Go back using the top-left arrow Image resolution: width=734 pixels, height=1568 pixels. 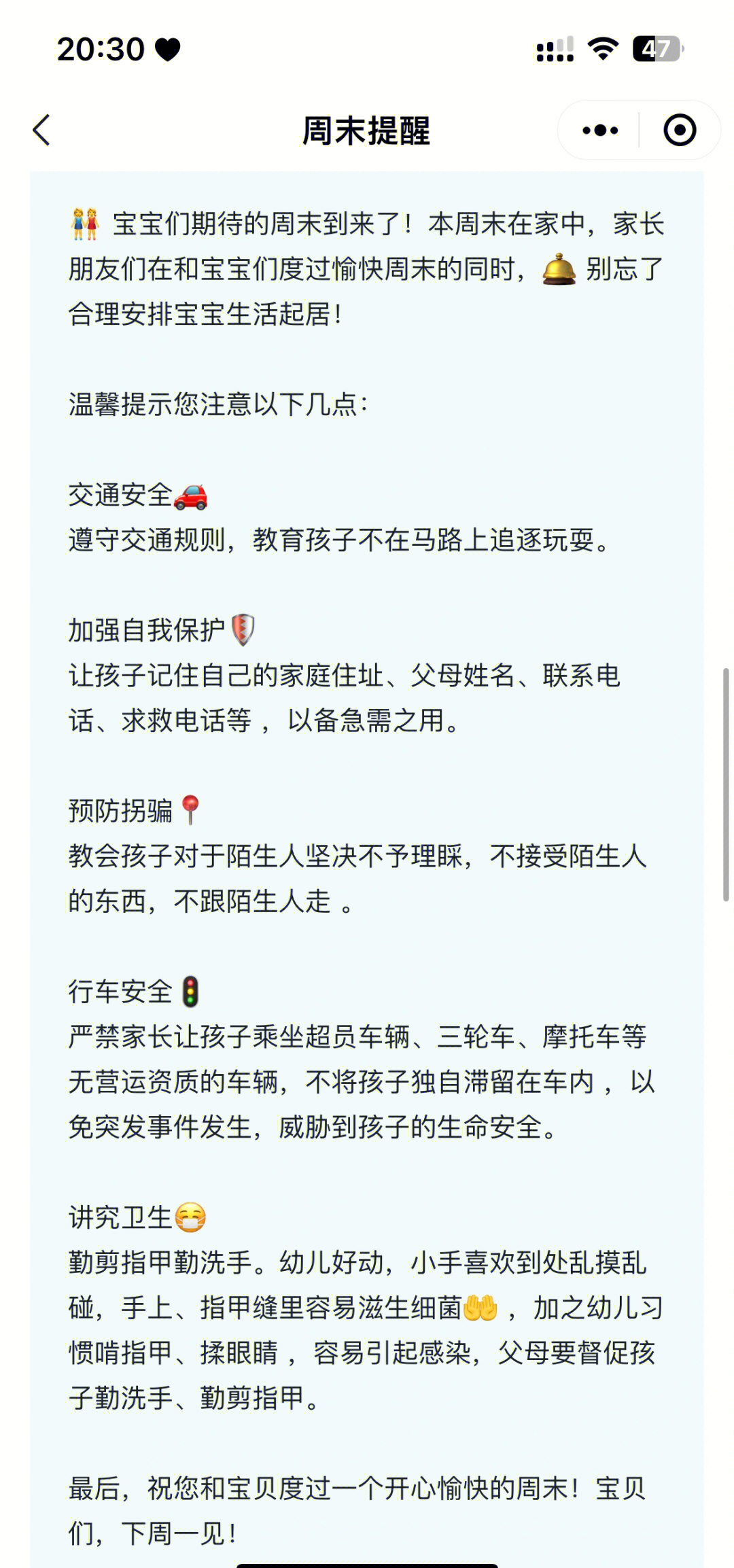pyautogui.click(x=41, y=130)
